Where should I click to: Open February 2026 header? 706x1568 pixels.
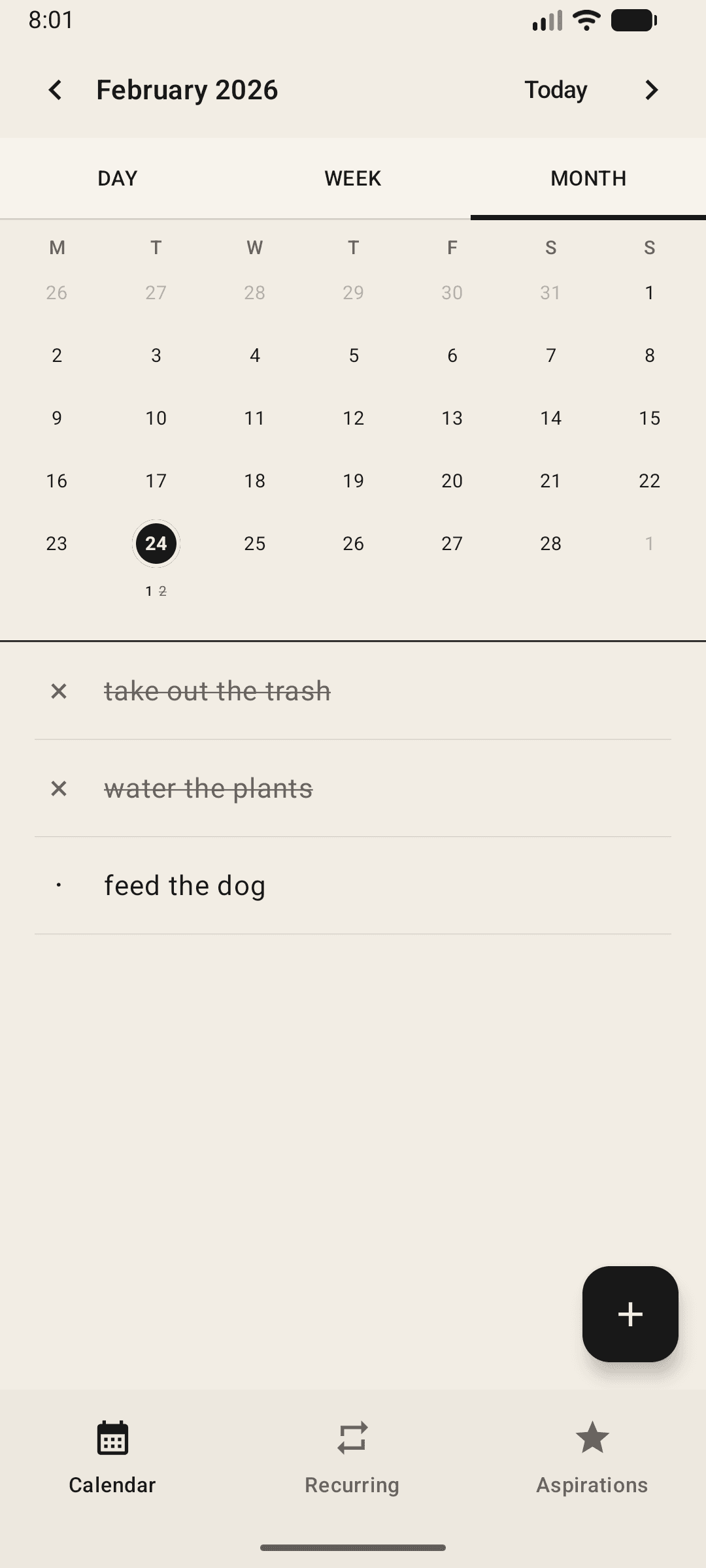187,90
